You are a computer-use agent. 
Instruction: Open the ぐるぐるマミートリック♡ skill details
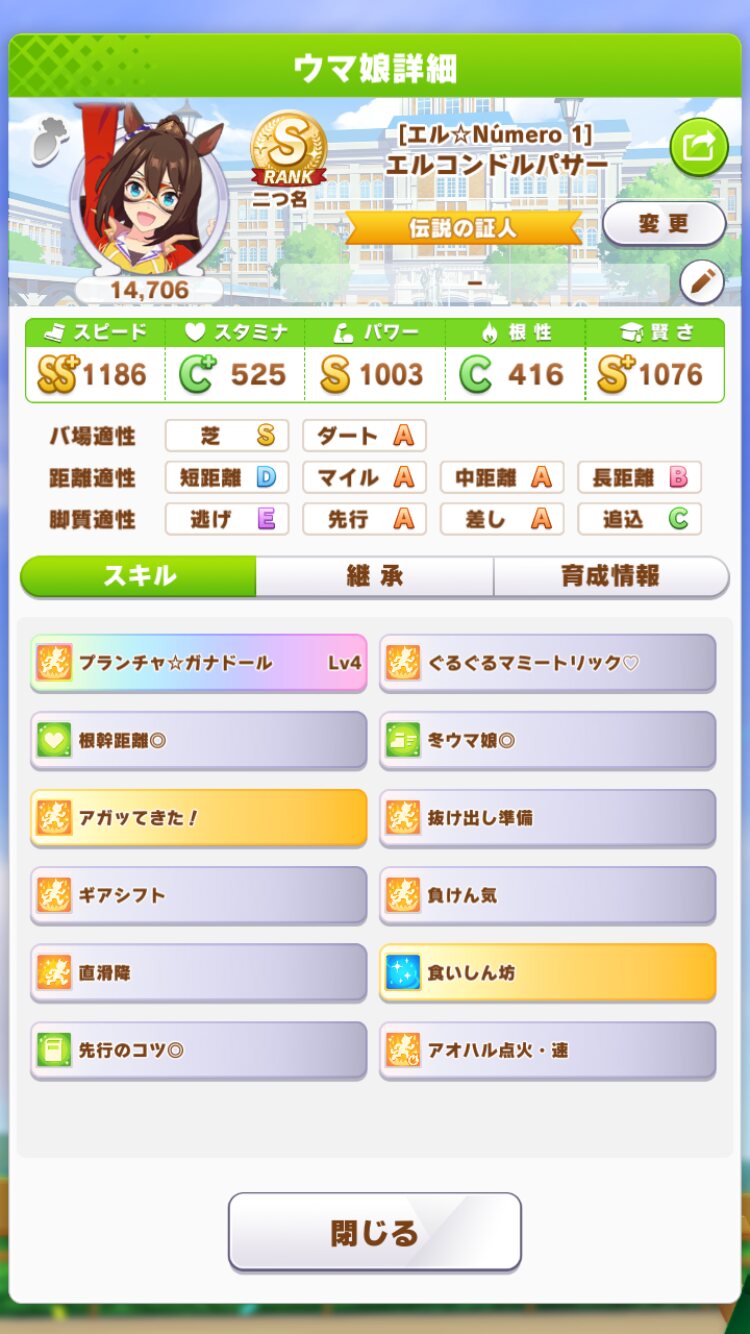548,662
